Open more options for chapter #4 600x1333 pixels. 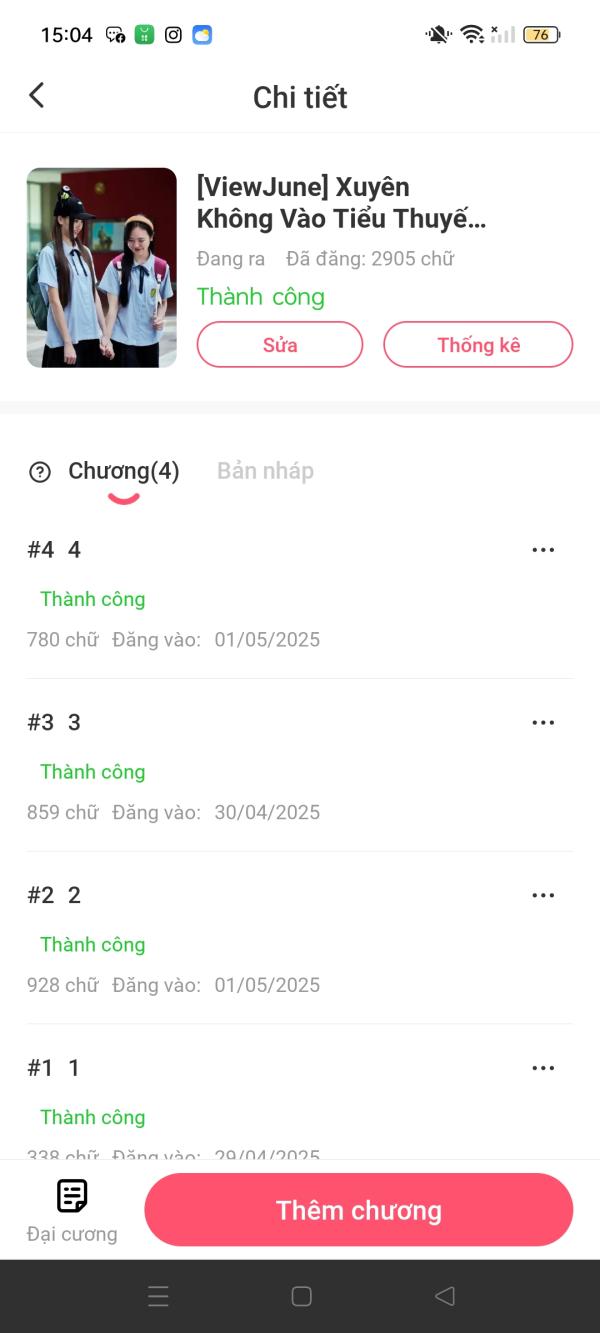(x=543, y=550)
